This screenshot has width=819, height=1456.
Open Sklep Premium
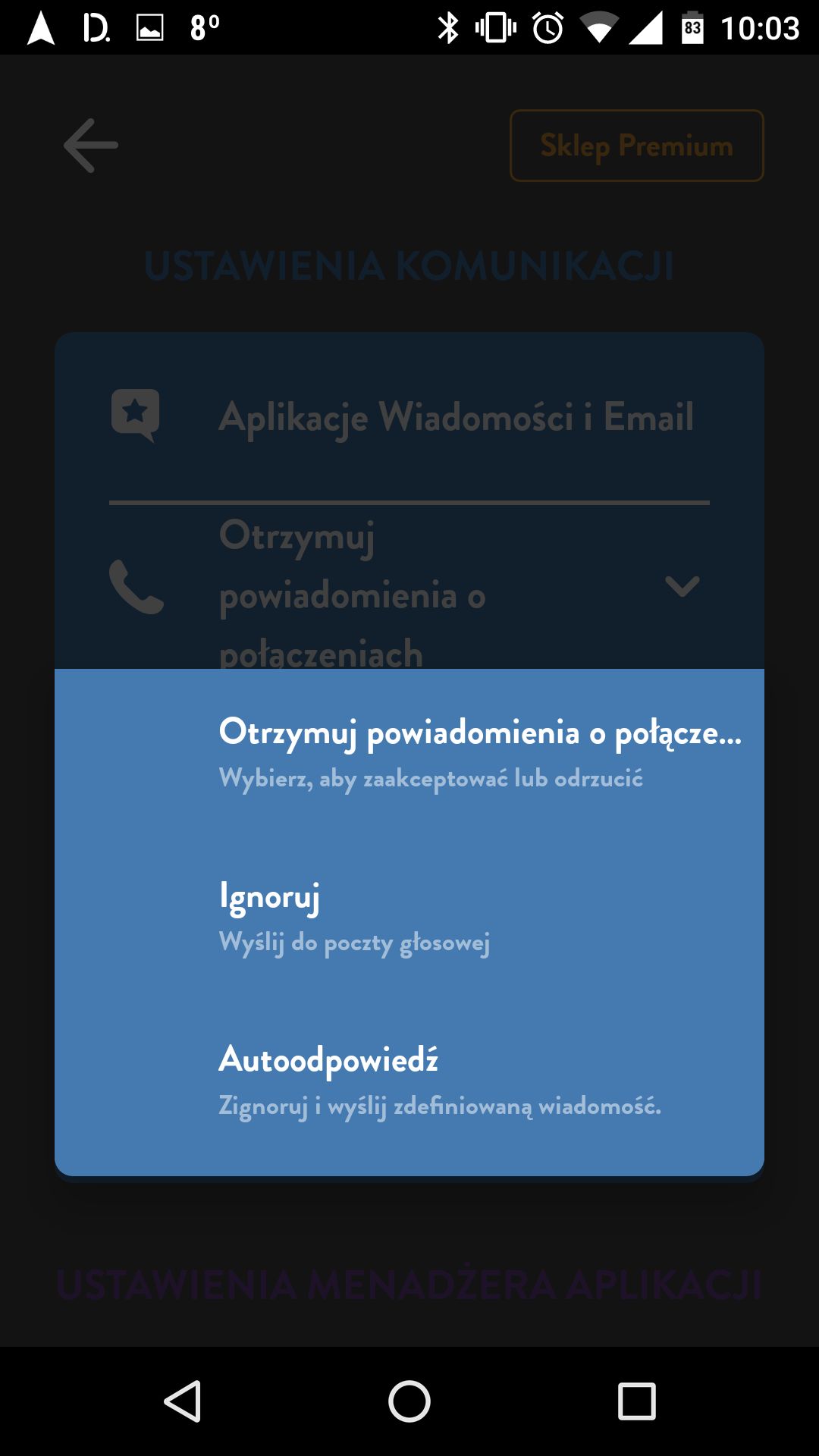coord(637,146)
